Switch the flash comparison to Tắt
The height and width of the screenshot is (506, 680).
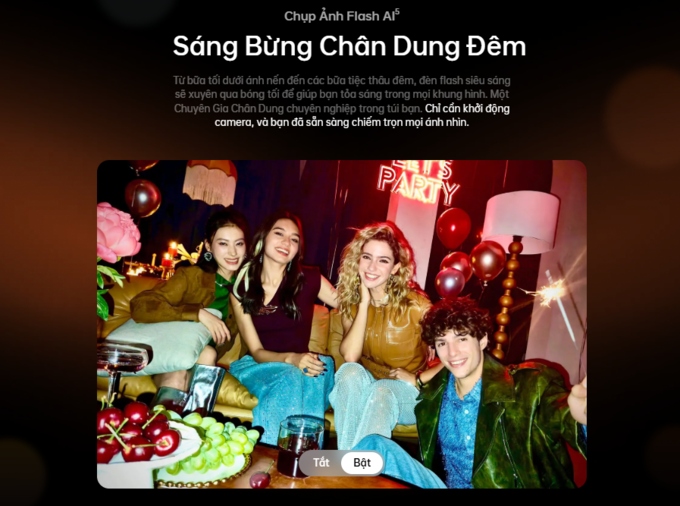coord(321,463)
